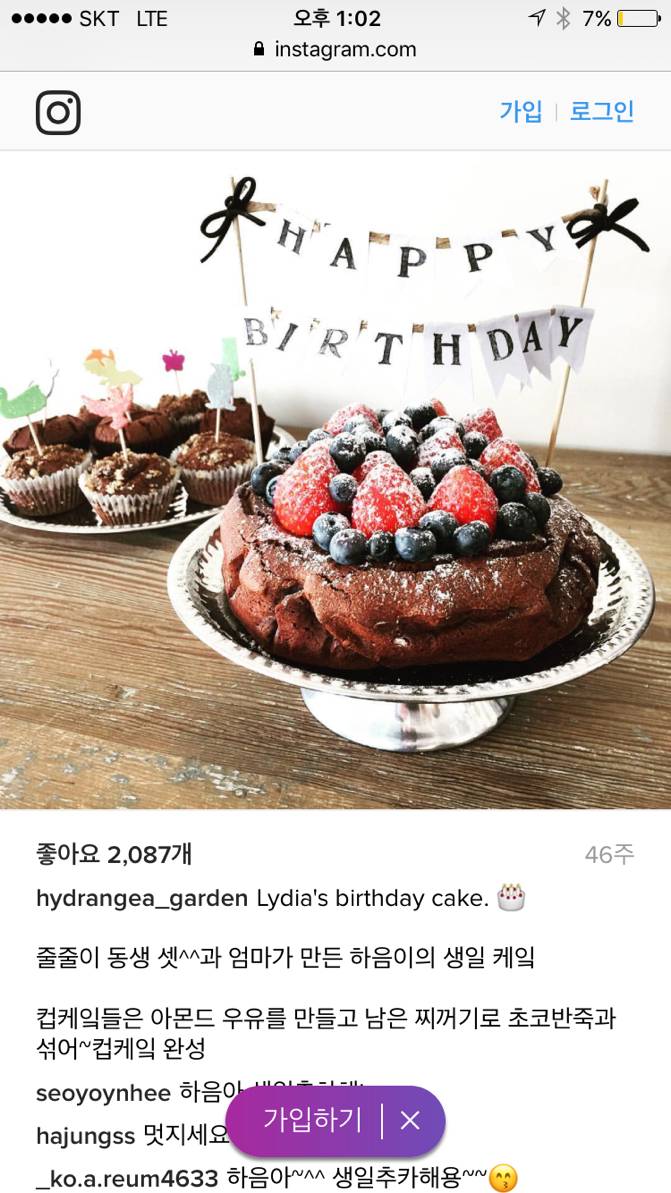
Task: Open the Instagram home logo icon
Action: click(58, 112)
